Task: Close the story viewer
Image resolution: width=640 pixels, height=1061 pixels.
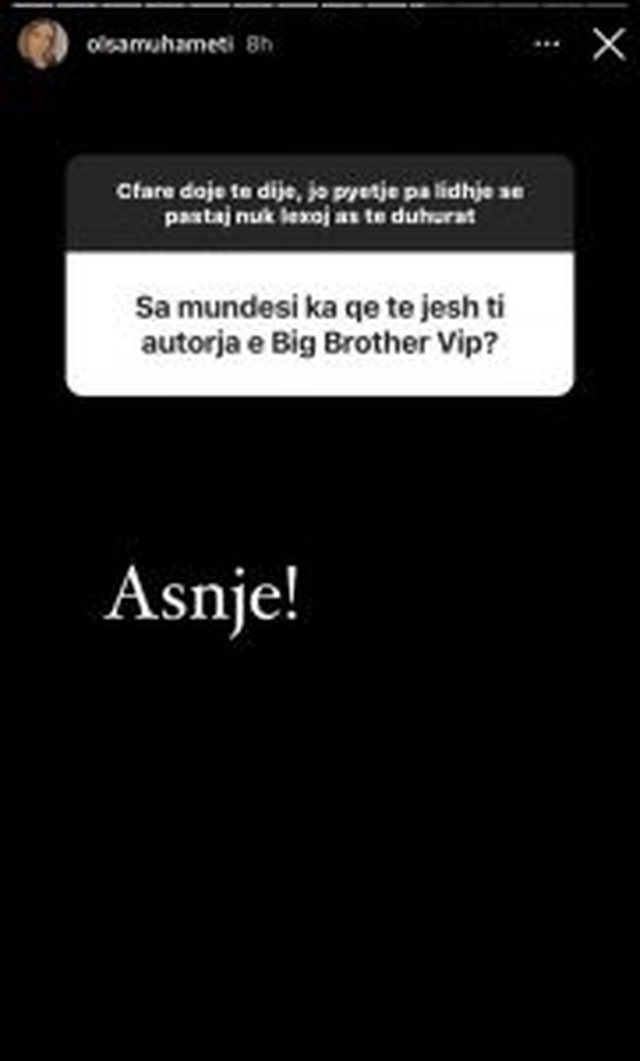Action: [608, 45]
